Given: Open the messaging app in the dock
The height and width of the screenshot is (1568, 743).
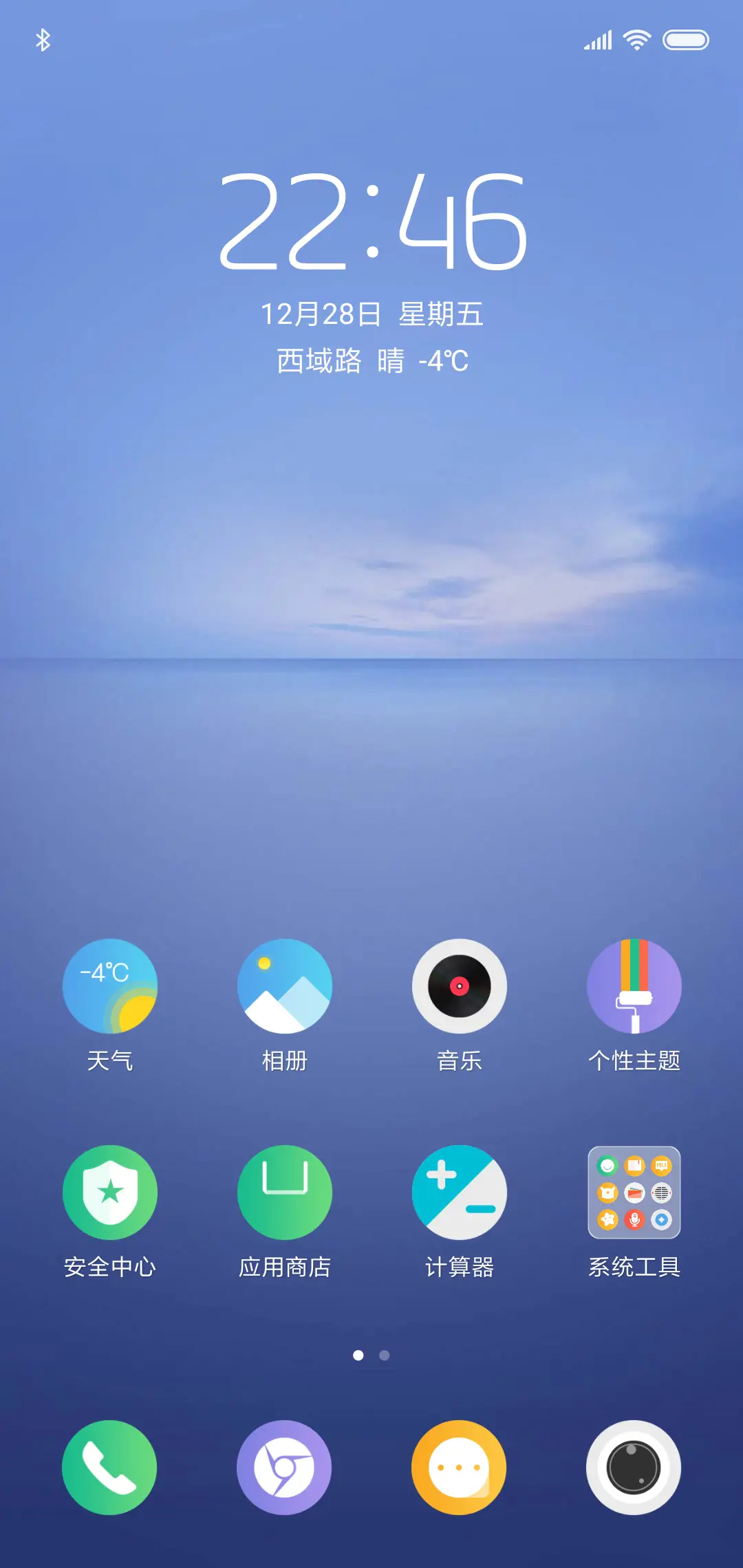Looking at the screenshot, I should pyautogui.click(x=460, y=1467).
